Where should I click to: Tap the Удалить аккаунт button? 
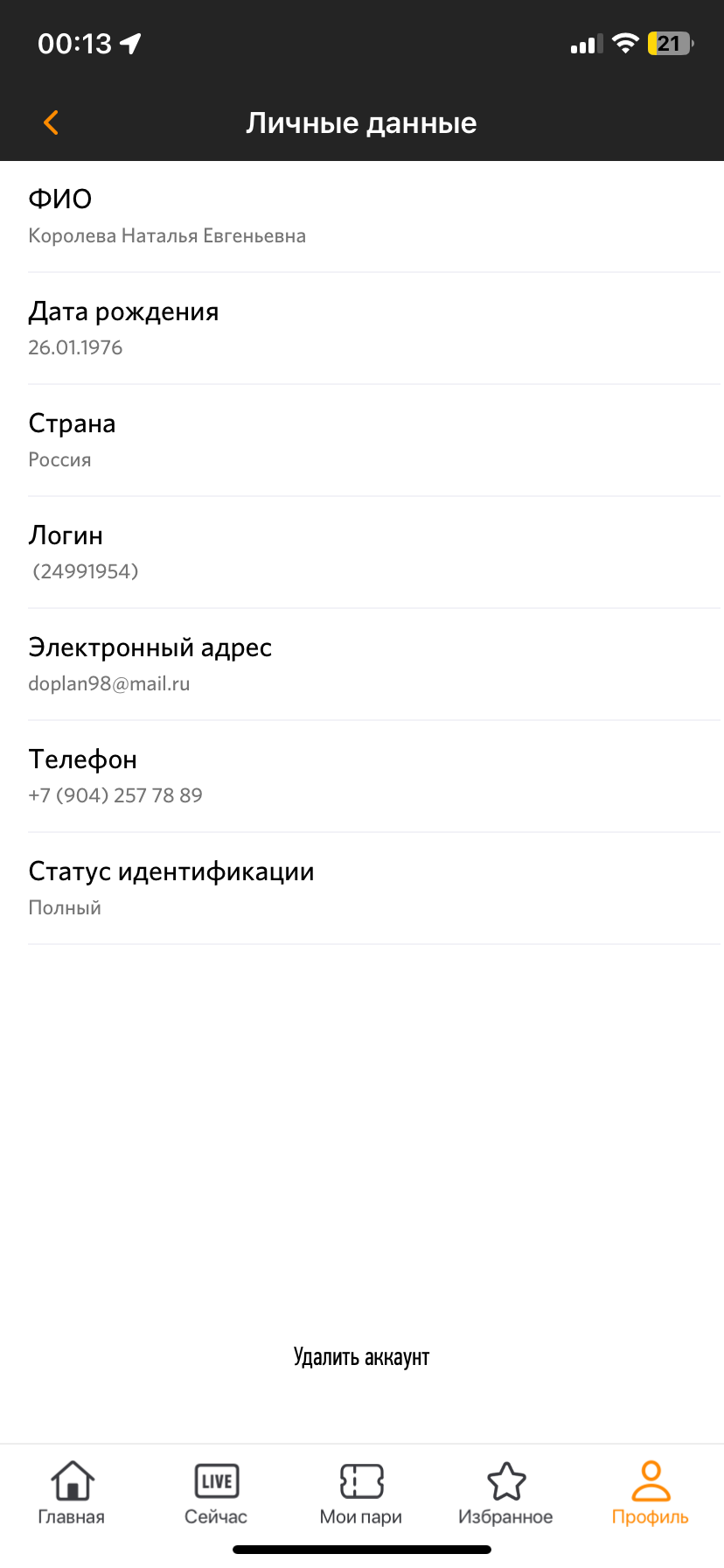(x=361, y=1357)
